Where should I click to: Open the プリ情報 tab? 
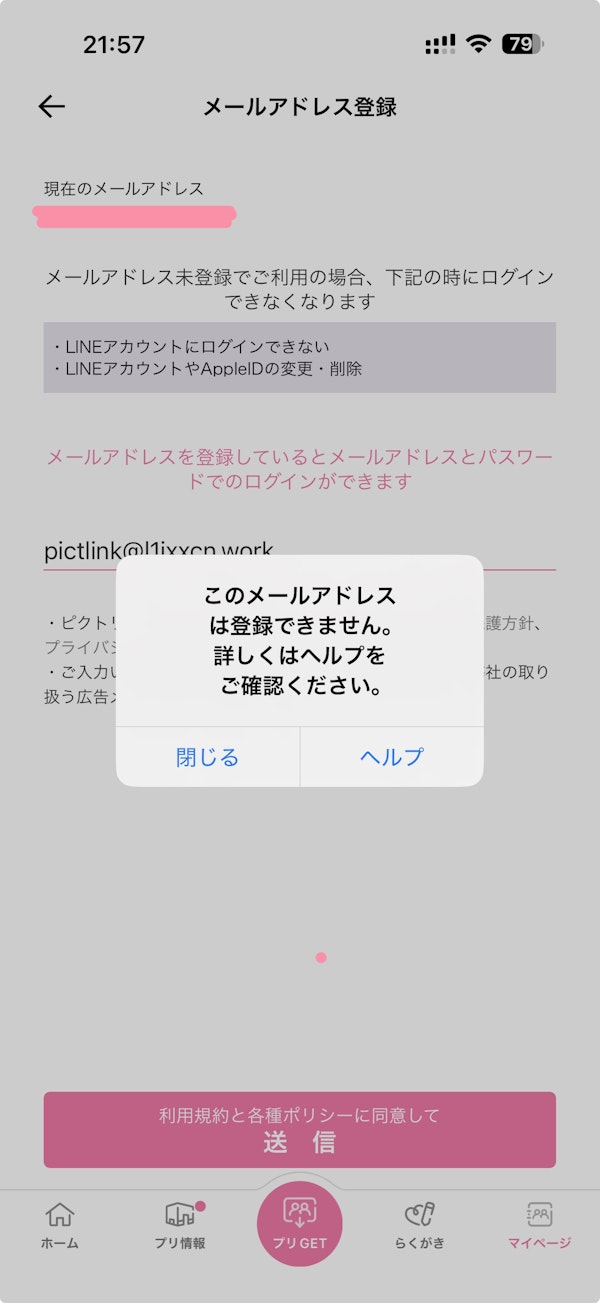tap(180, 1226)
